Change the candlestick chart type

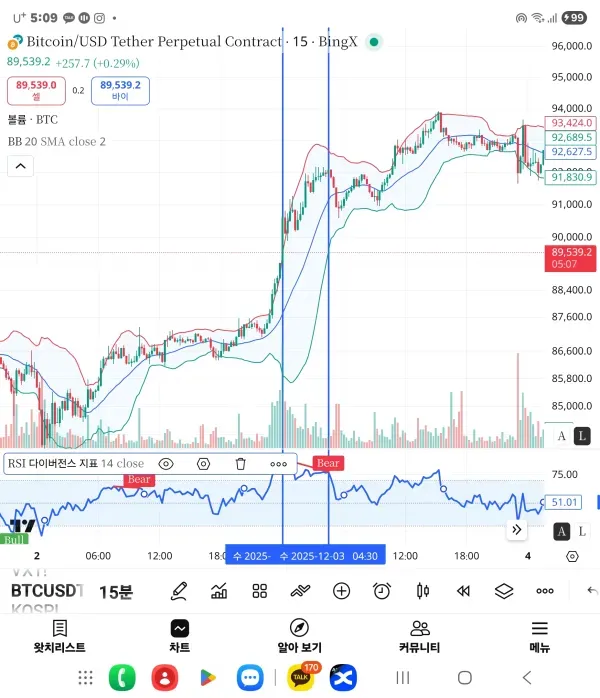click(x=422, y=591)
